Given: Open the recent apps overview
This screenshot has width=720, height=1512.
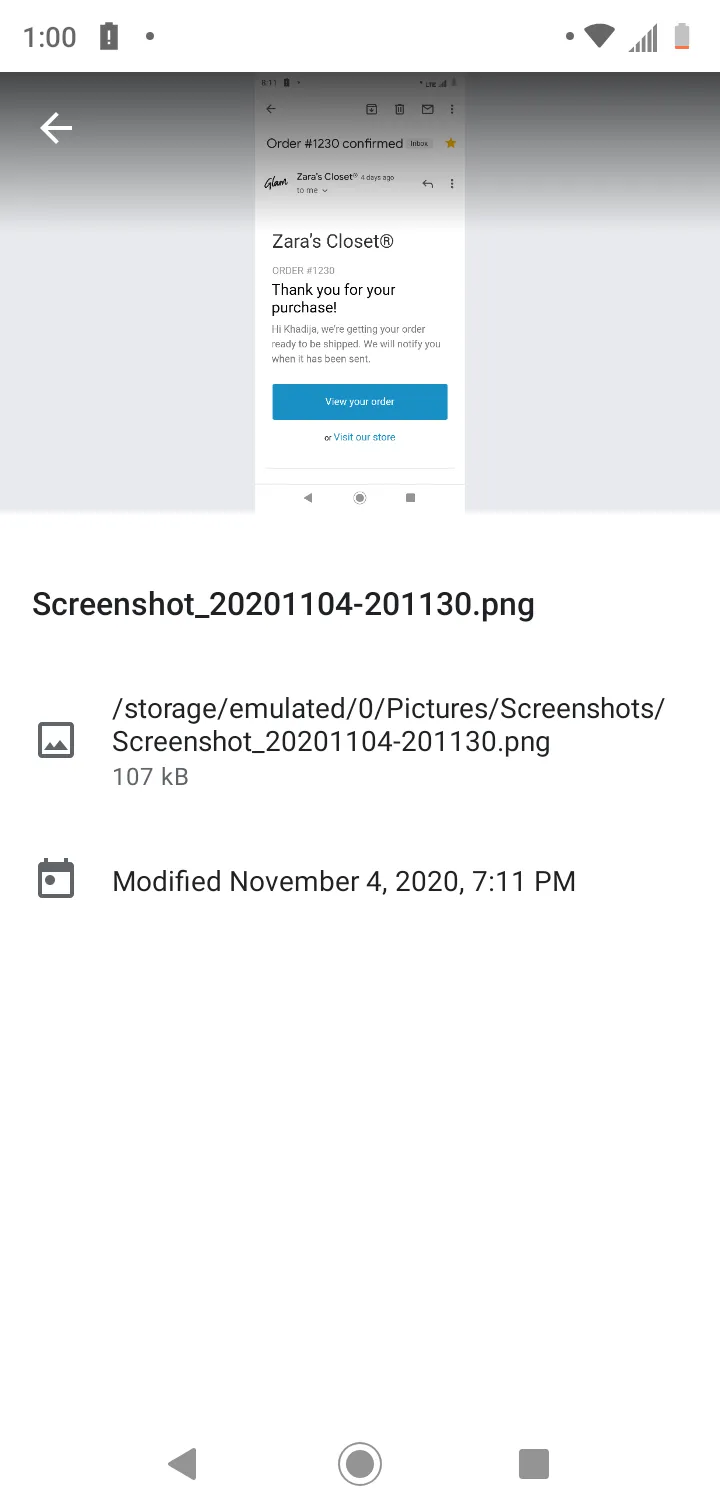Looking at the screenshot, I should [x=534, y=1464].
